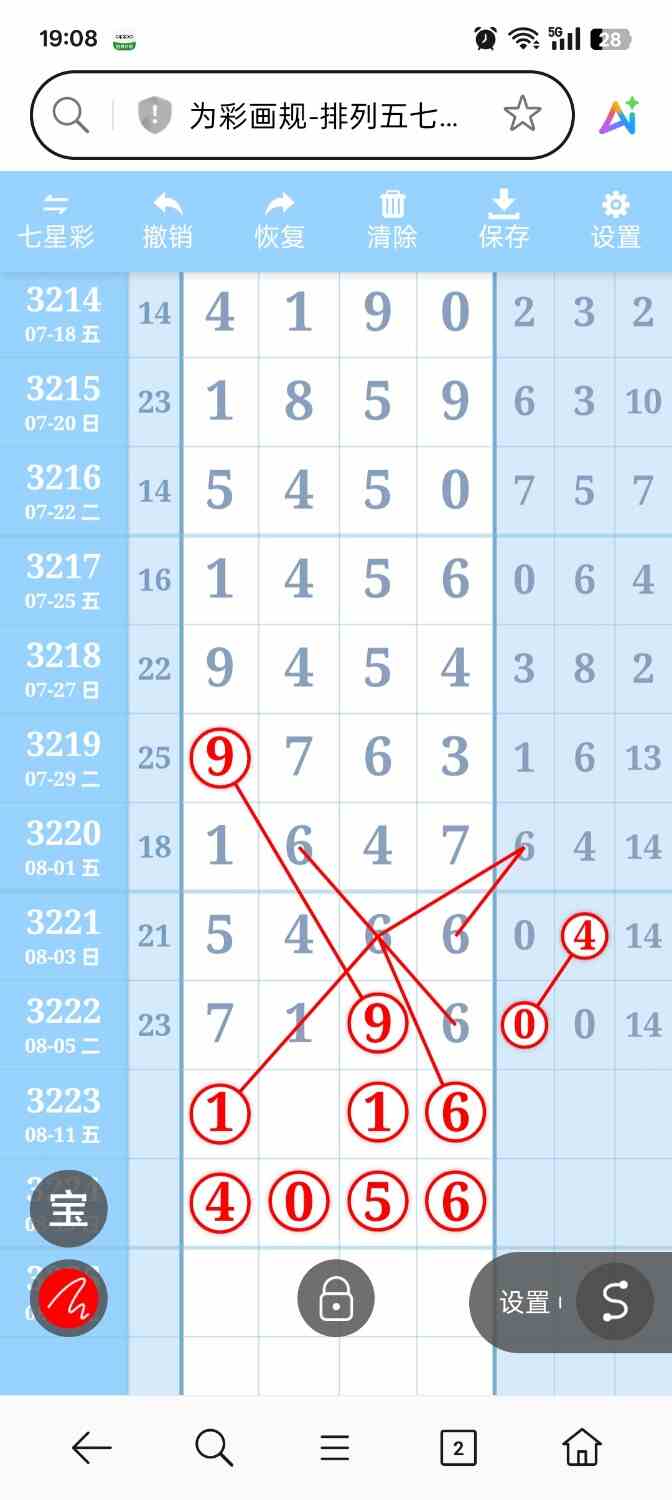Open the red pen drawing tool
The image size is (672, 1500).
(68, 1299)
